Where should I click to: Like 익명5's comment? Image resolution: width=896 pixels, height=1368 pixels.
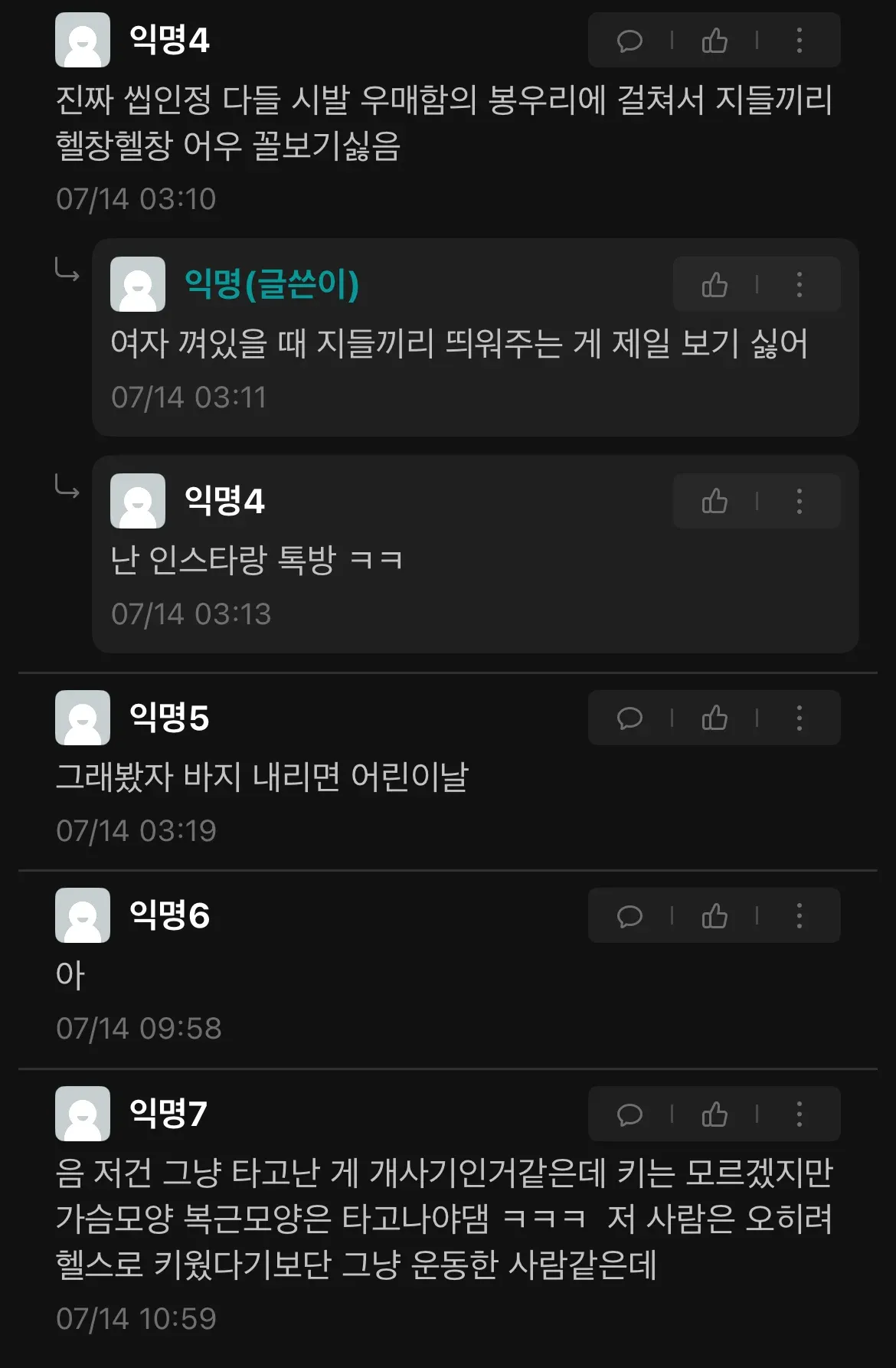(715, 718)
